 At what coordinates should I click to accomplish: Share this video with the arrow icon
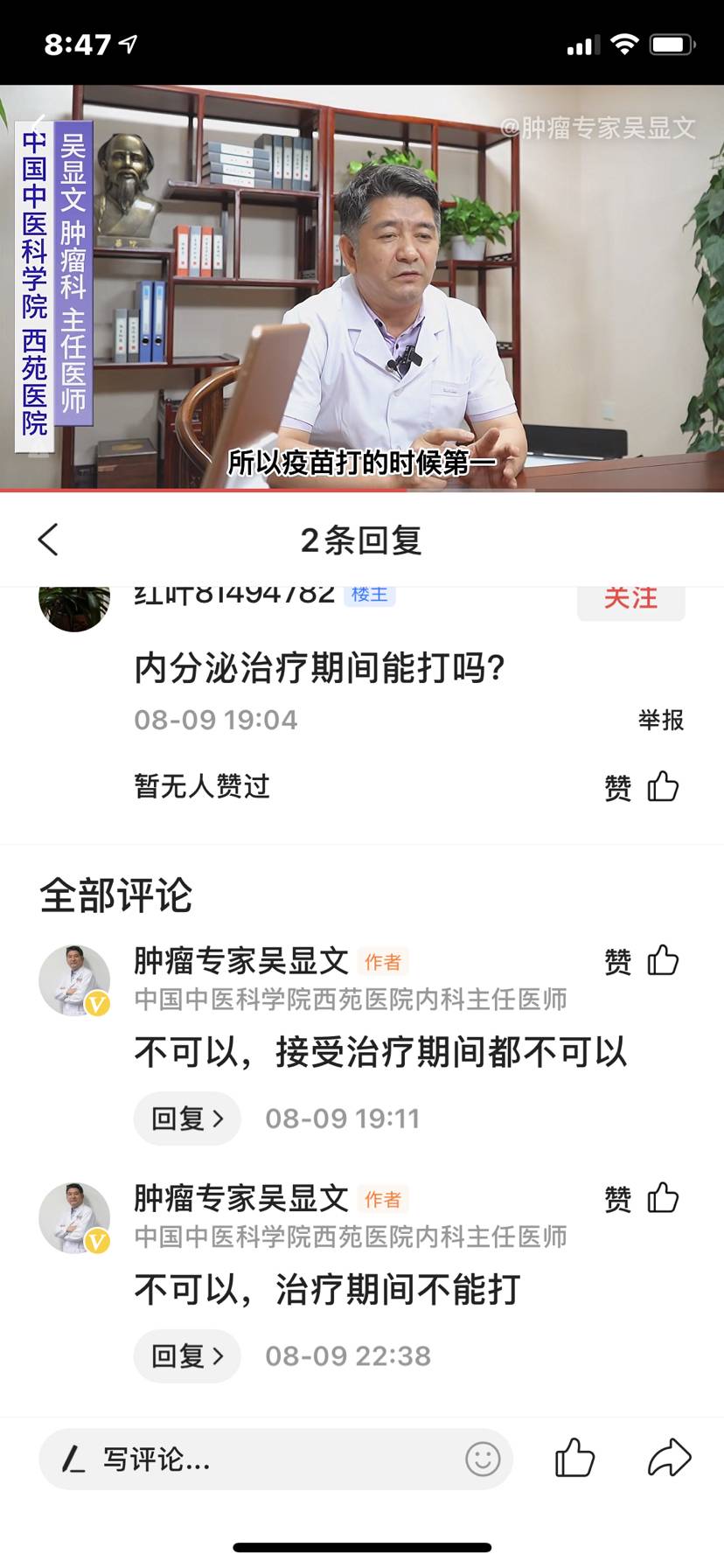pos(669,1458)
